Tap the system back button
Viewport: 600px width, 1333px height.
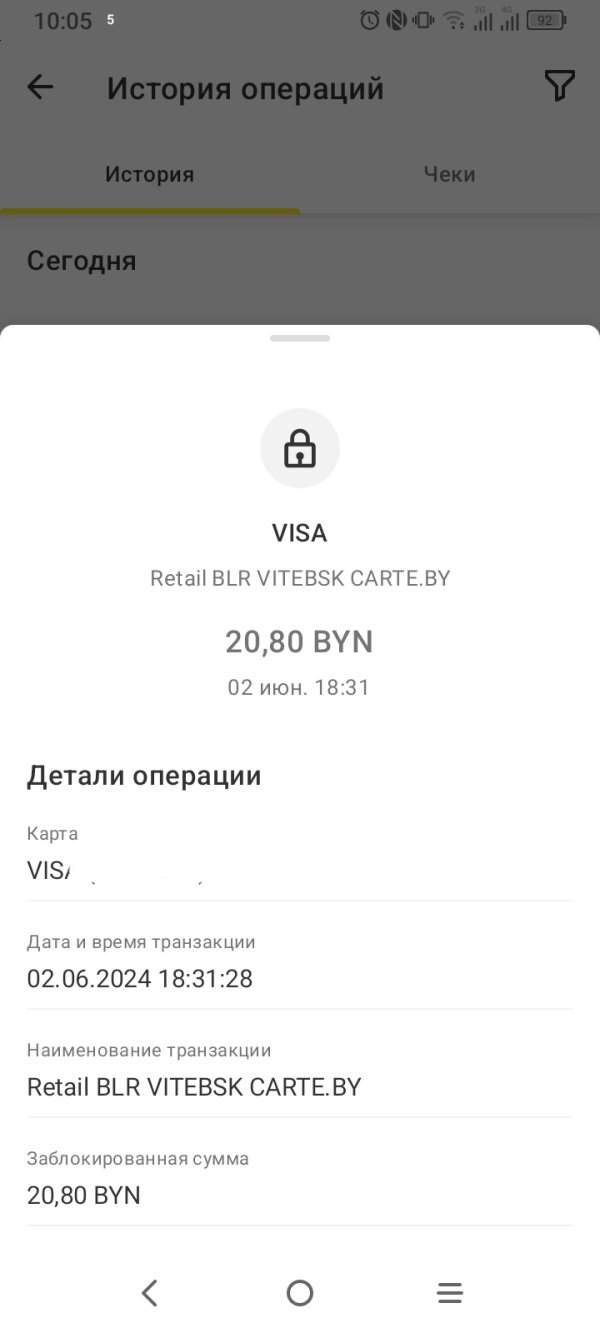[150, 1293]
